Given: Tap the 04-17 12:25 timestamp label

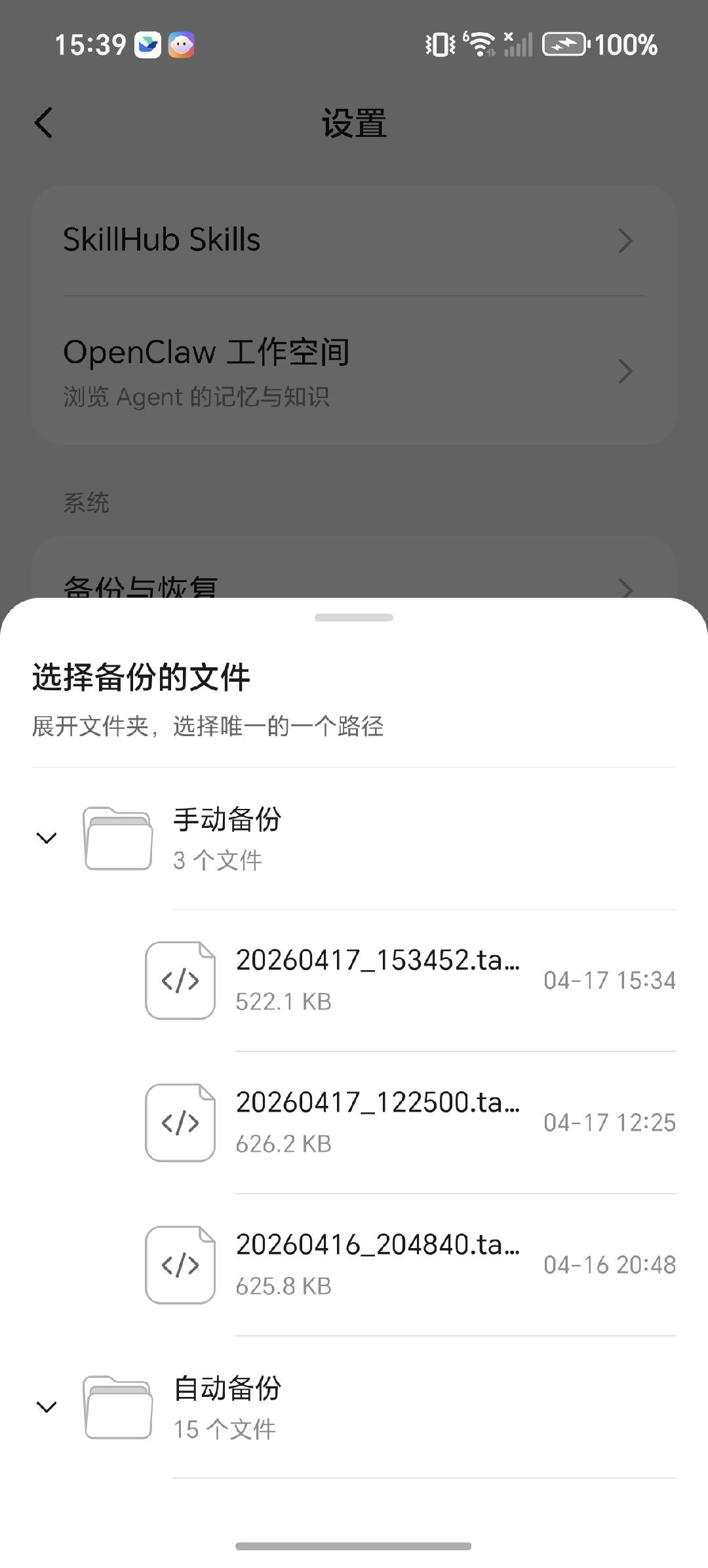Looking at the screenshot, I should click(x=610, y=1122).
